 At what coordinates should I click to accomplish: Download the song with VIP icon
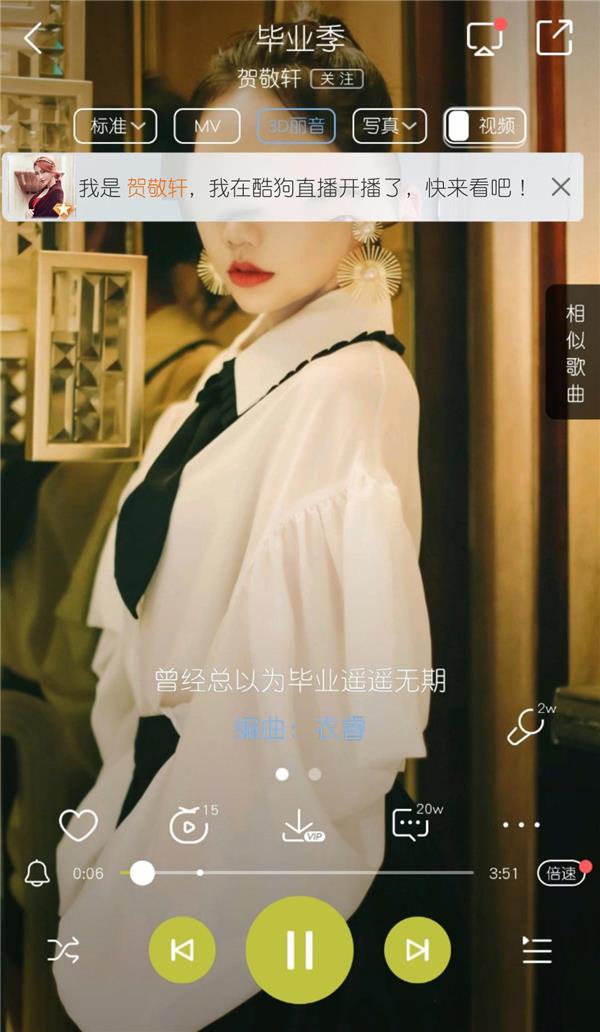click(299, 825)
